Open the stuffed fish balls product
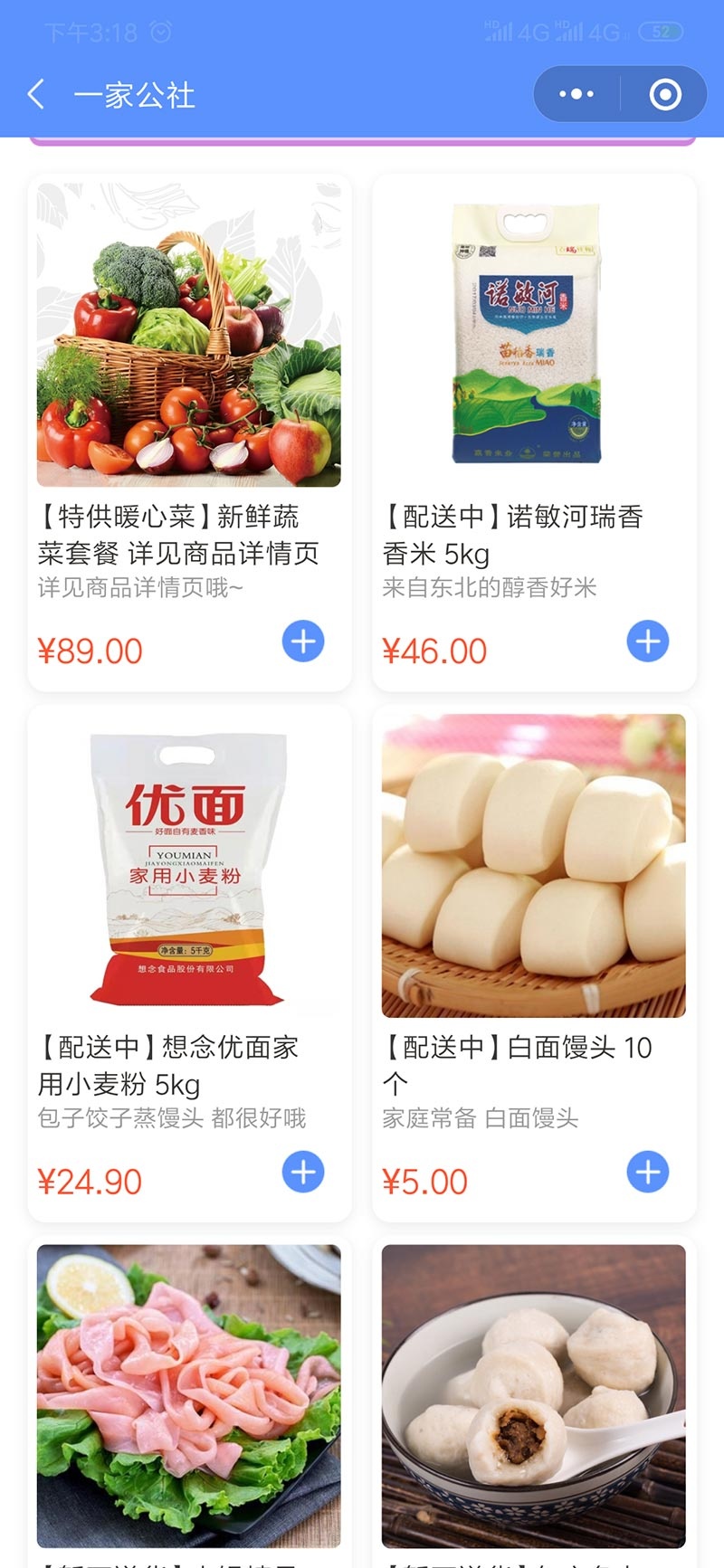Viewport: 724px width, 1568px height. click(533, 1395)
